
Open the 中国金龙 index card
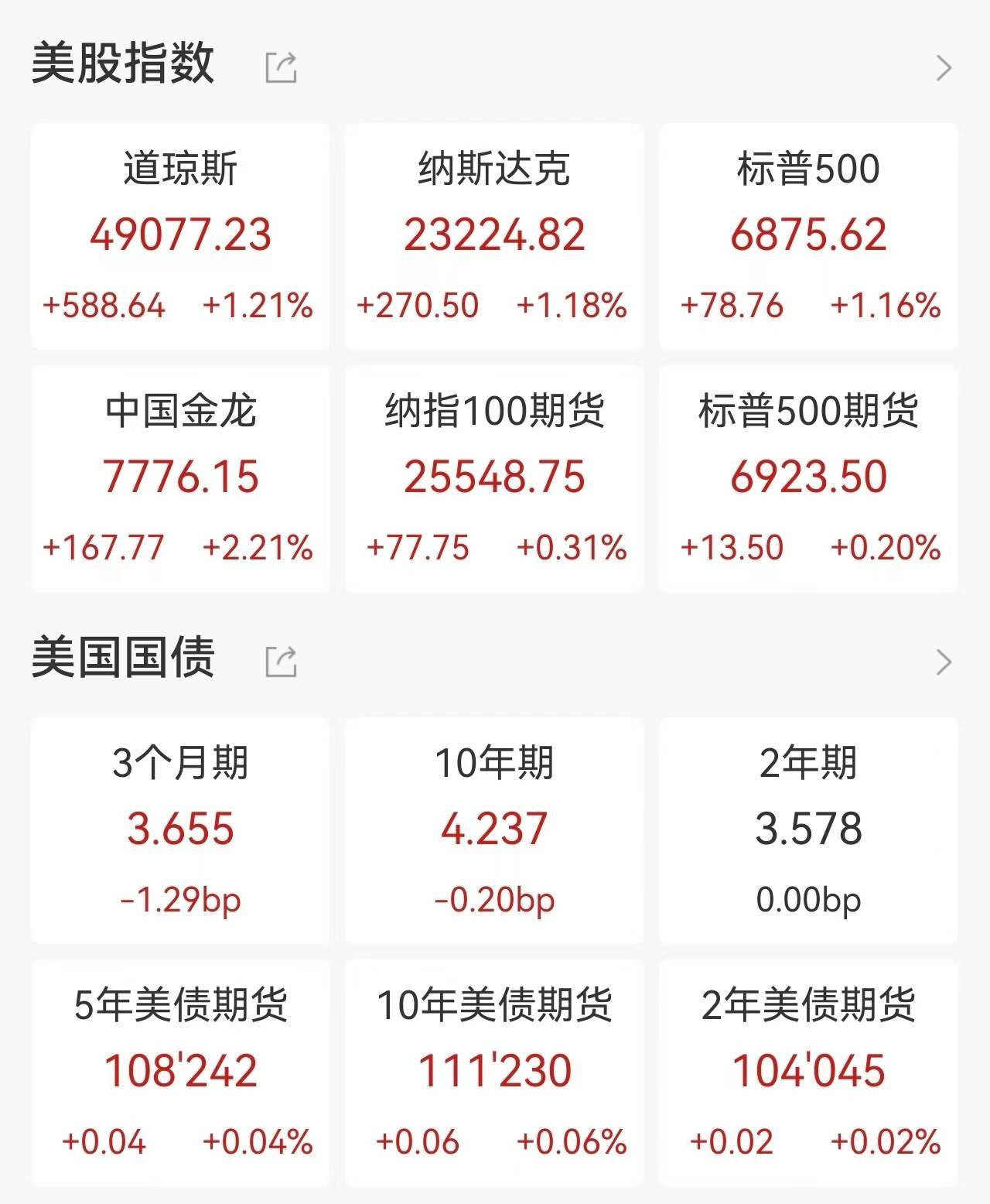180,478
